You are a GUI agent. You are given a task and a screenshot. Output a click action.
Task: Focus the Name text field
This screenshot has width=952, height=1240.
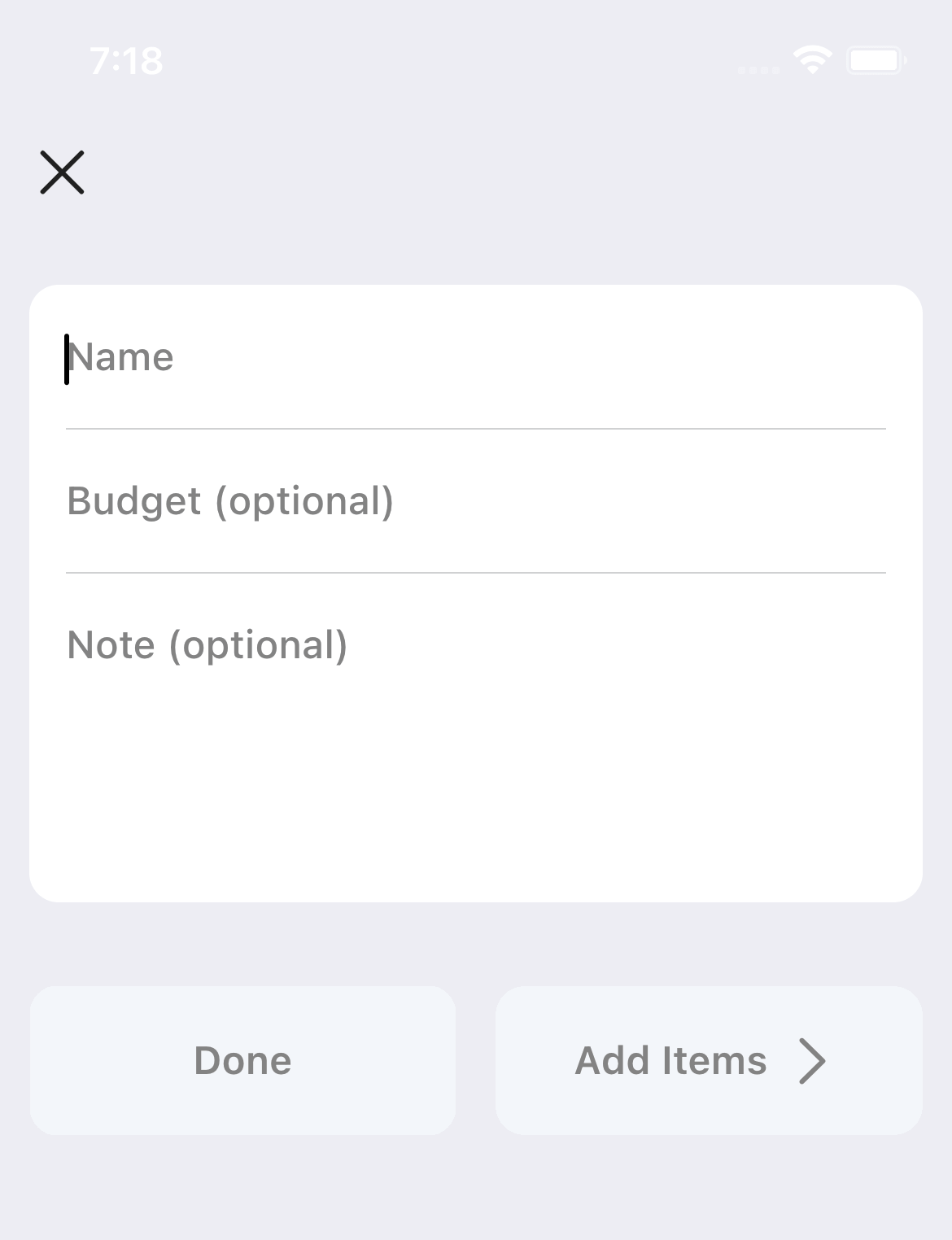[475, 358]
